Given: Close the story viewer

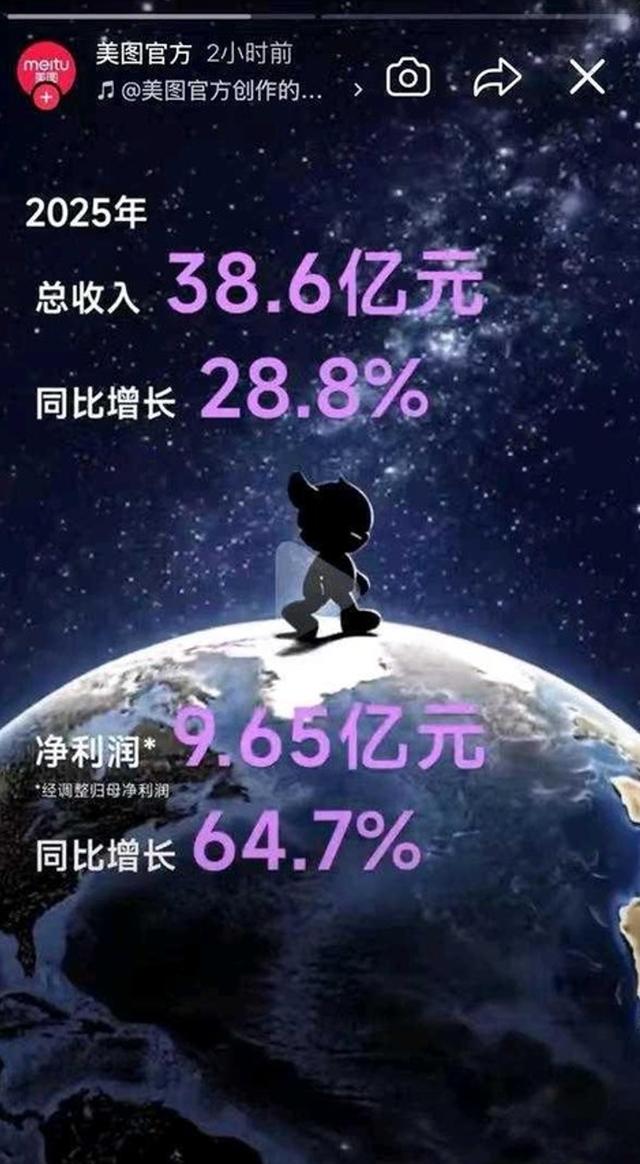Looking at the screenshot, I should [587, 76].
